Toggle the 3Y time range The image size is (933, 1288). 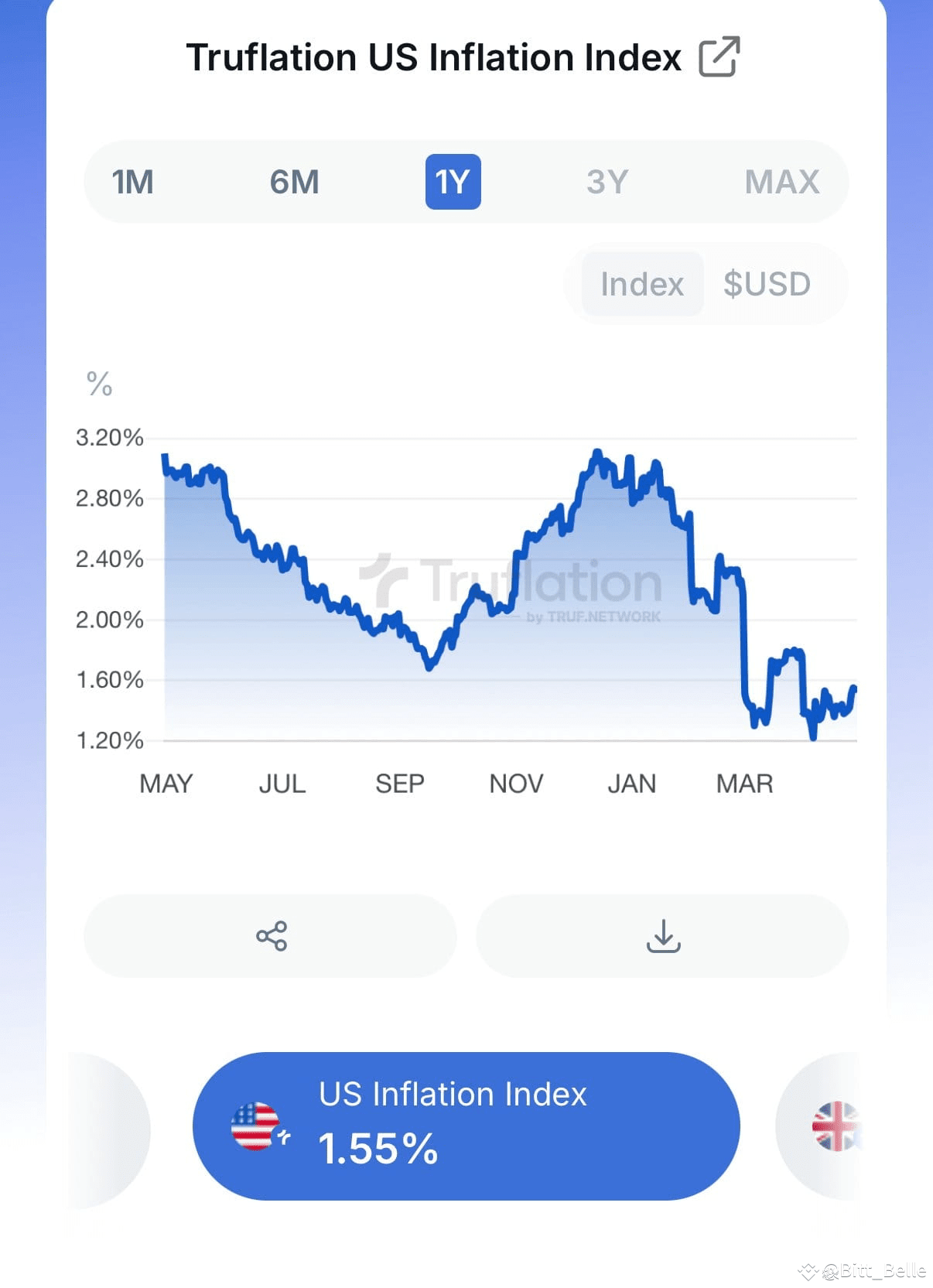click(608, 182)
